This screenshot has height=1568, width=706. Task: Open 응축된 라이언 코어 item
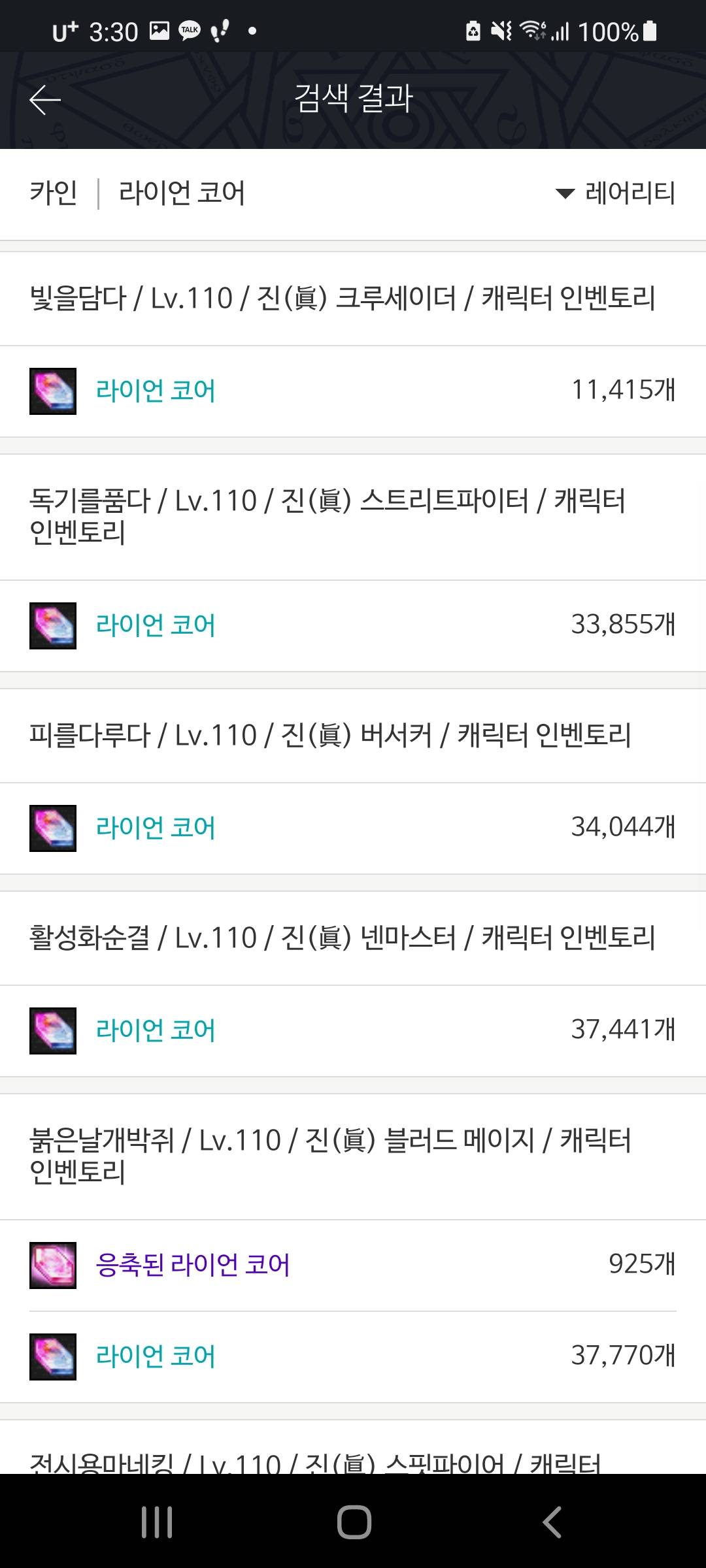click(x=192, y=1265)
